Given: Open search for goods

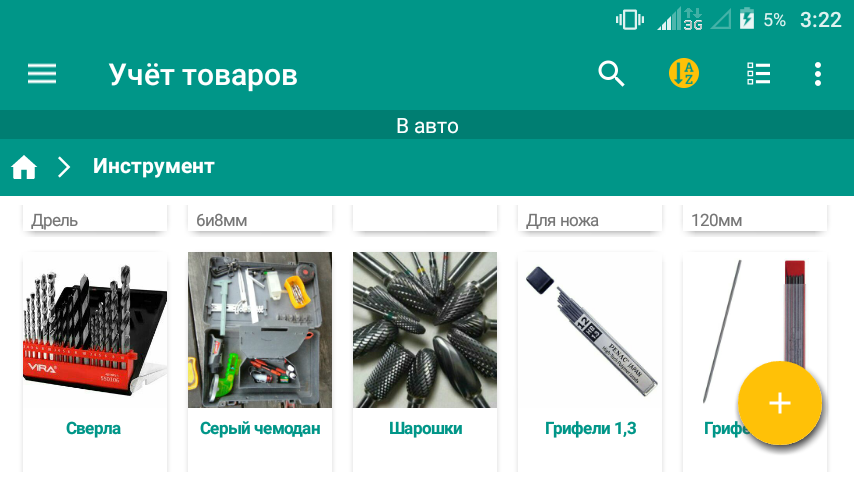Looking at the screenshot, I should 611,74.
